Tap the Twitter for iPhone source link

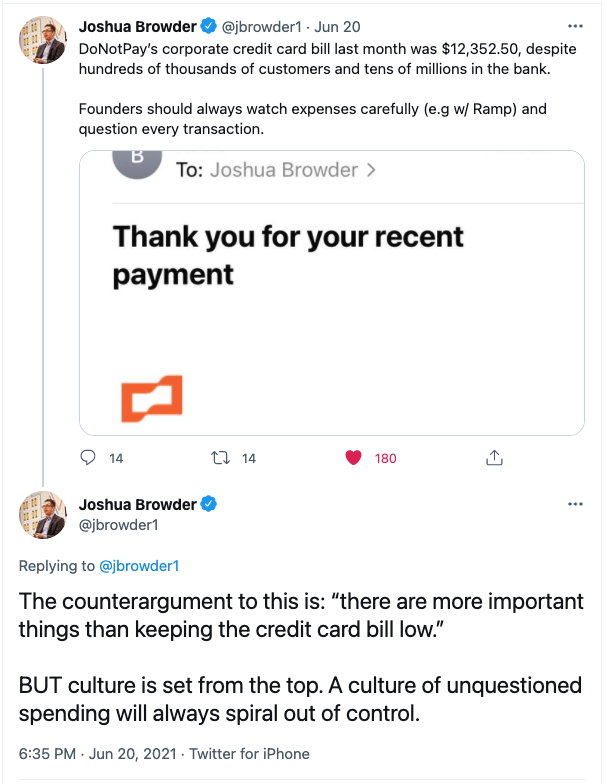click(x=250, y=754)
